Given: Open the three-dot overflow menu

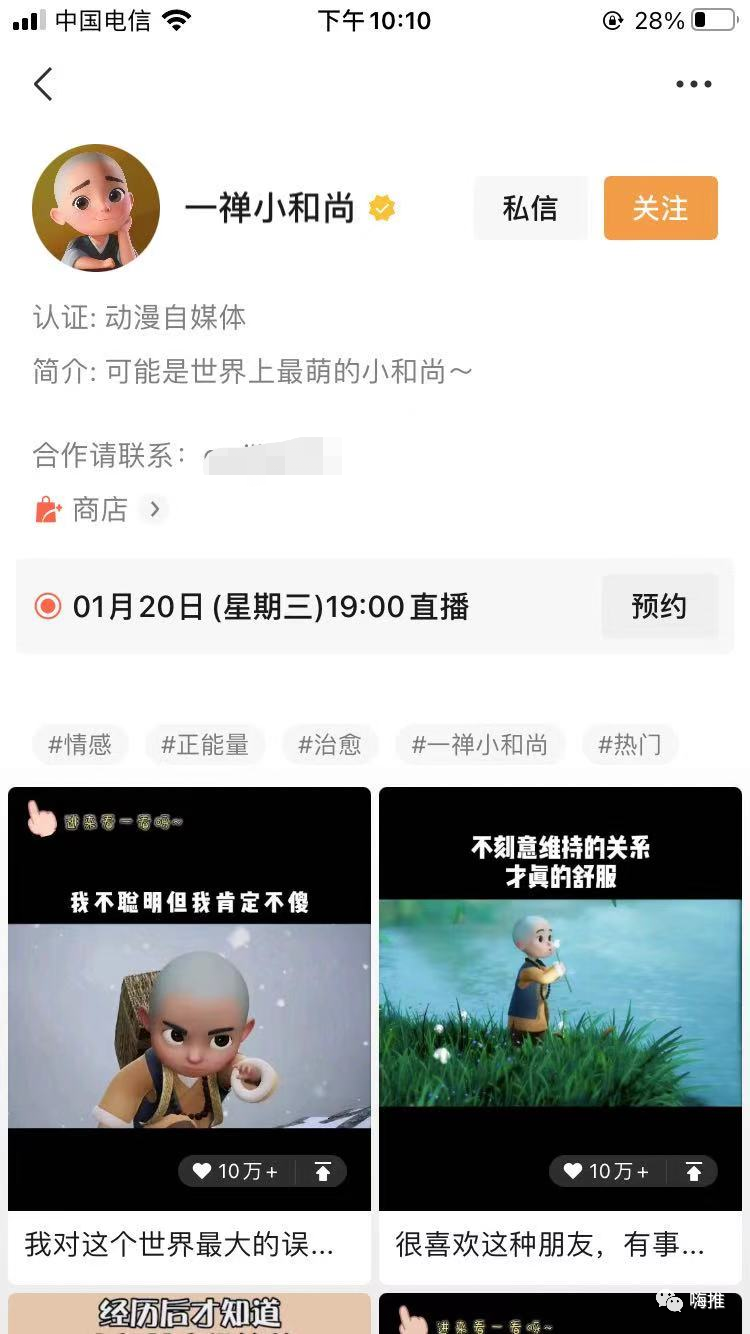Looking at the screenshot, I should pyautogui.click(x=693, y=85).
